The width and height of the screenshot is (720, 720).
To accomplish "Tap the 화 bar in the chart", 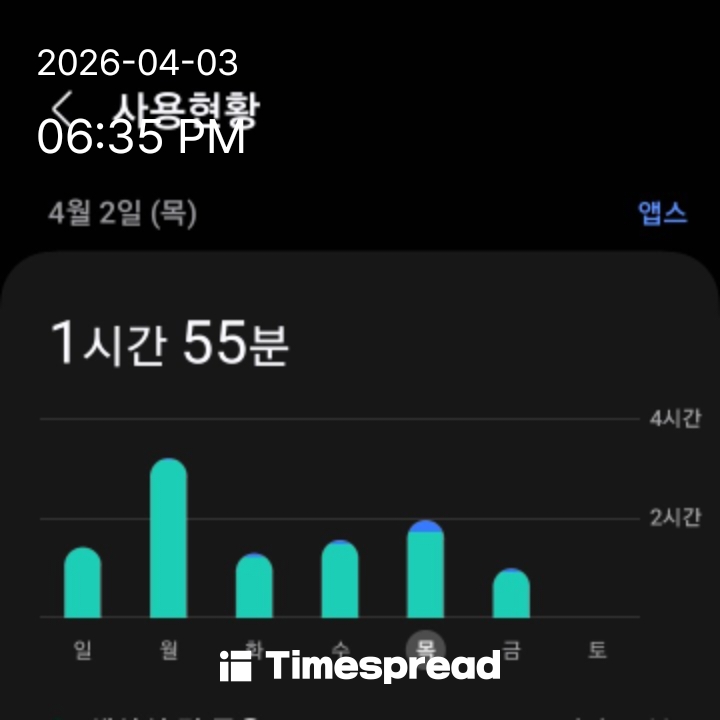I will (254, 587).
